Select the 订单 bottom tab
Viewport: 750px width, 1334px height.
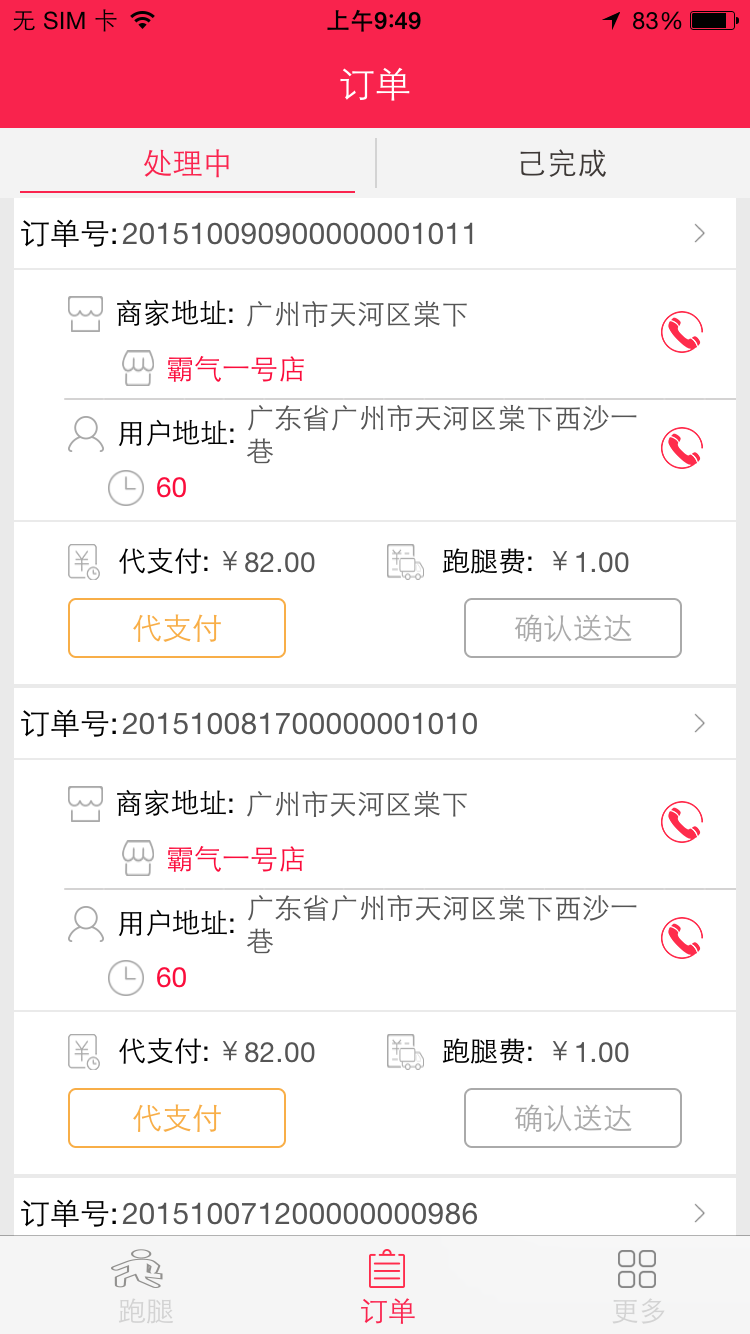(x=387, y=1285)
